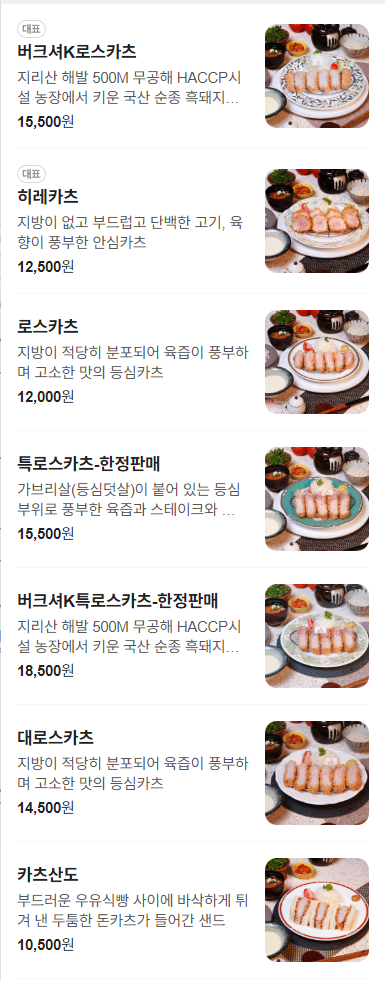View the 대로스카츠 dish photo
This screenshot has height=981, width=385.
point(317,773)
